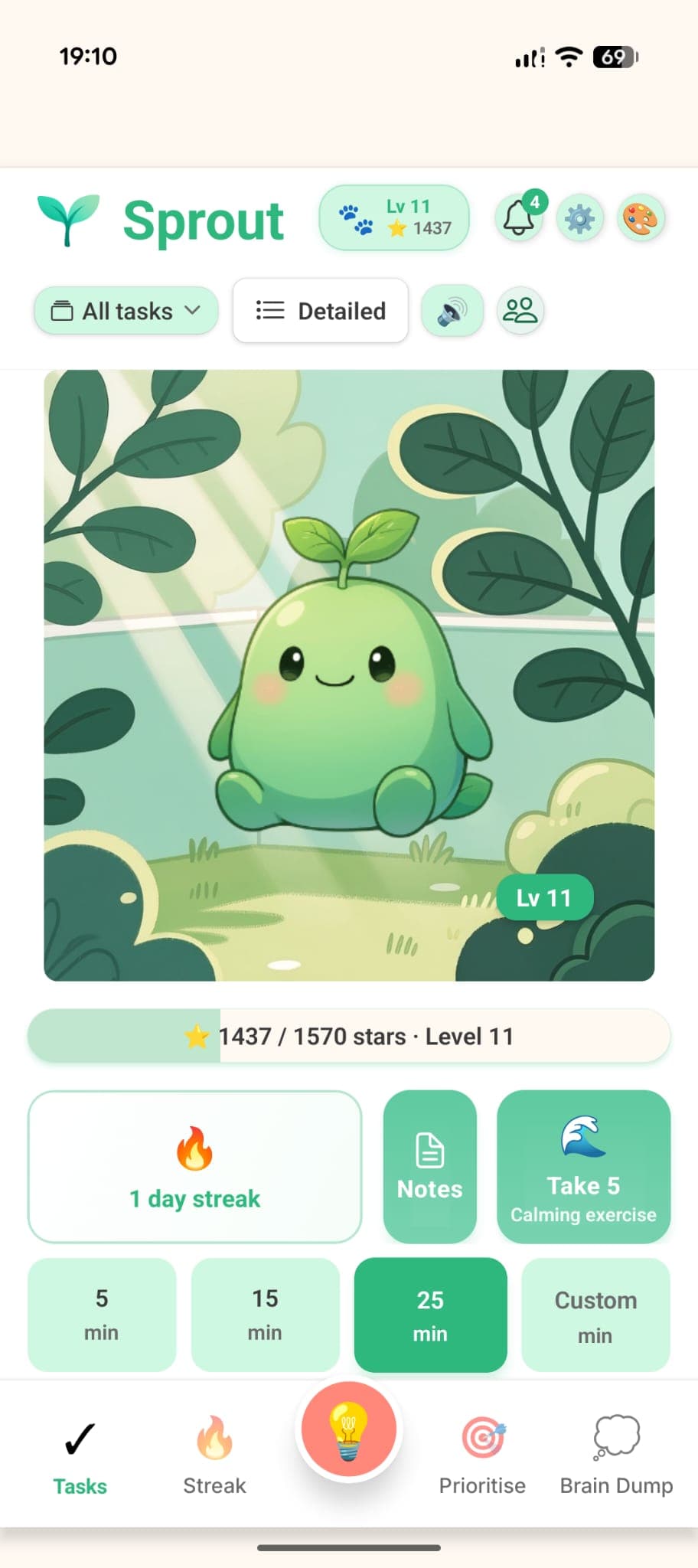
Task: Open settings using the gear icon
Action: tap(580, 217)
